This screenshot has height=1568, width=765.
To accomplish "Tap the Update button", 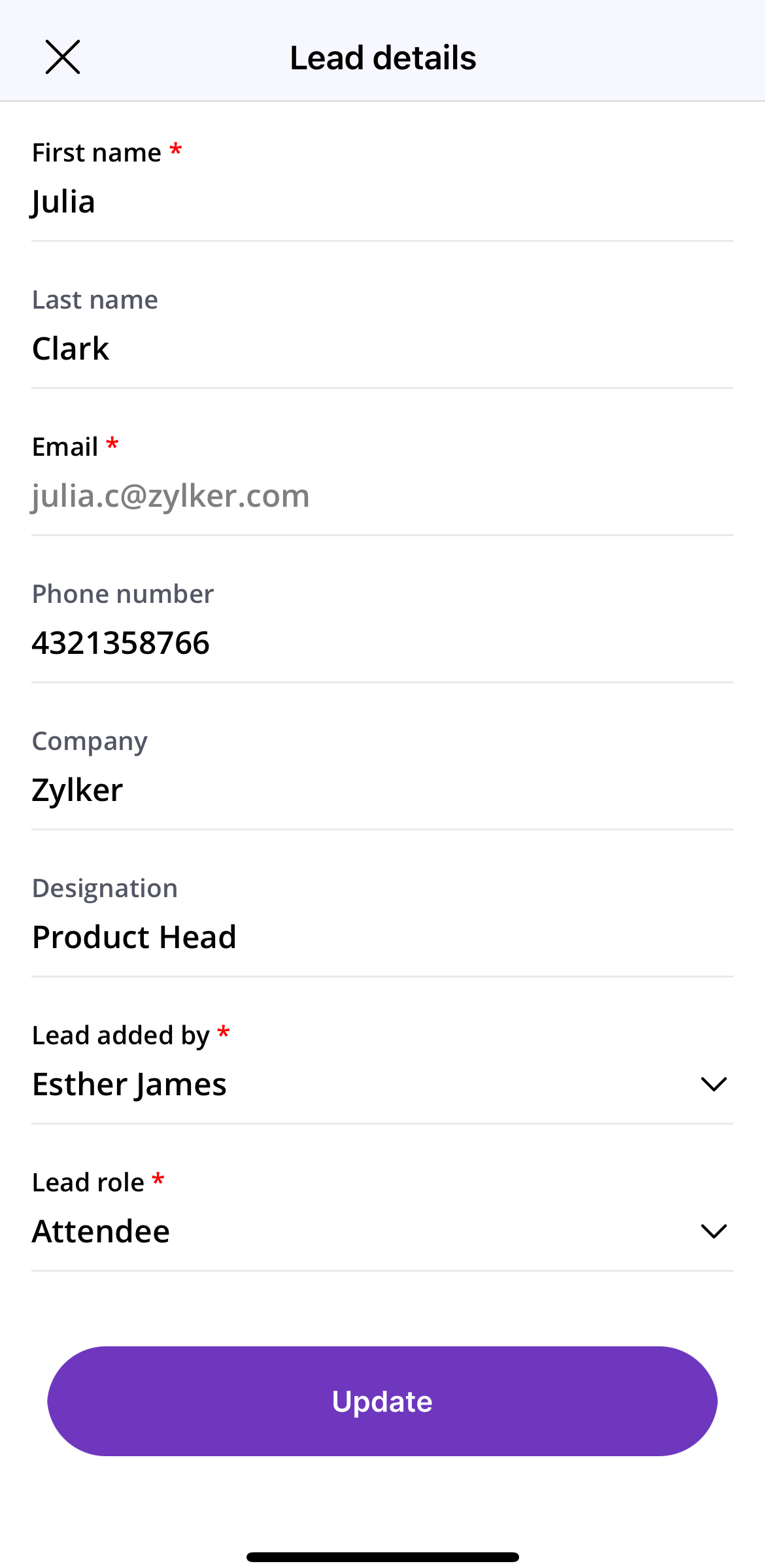I will click(x=382, y=1401).
